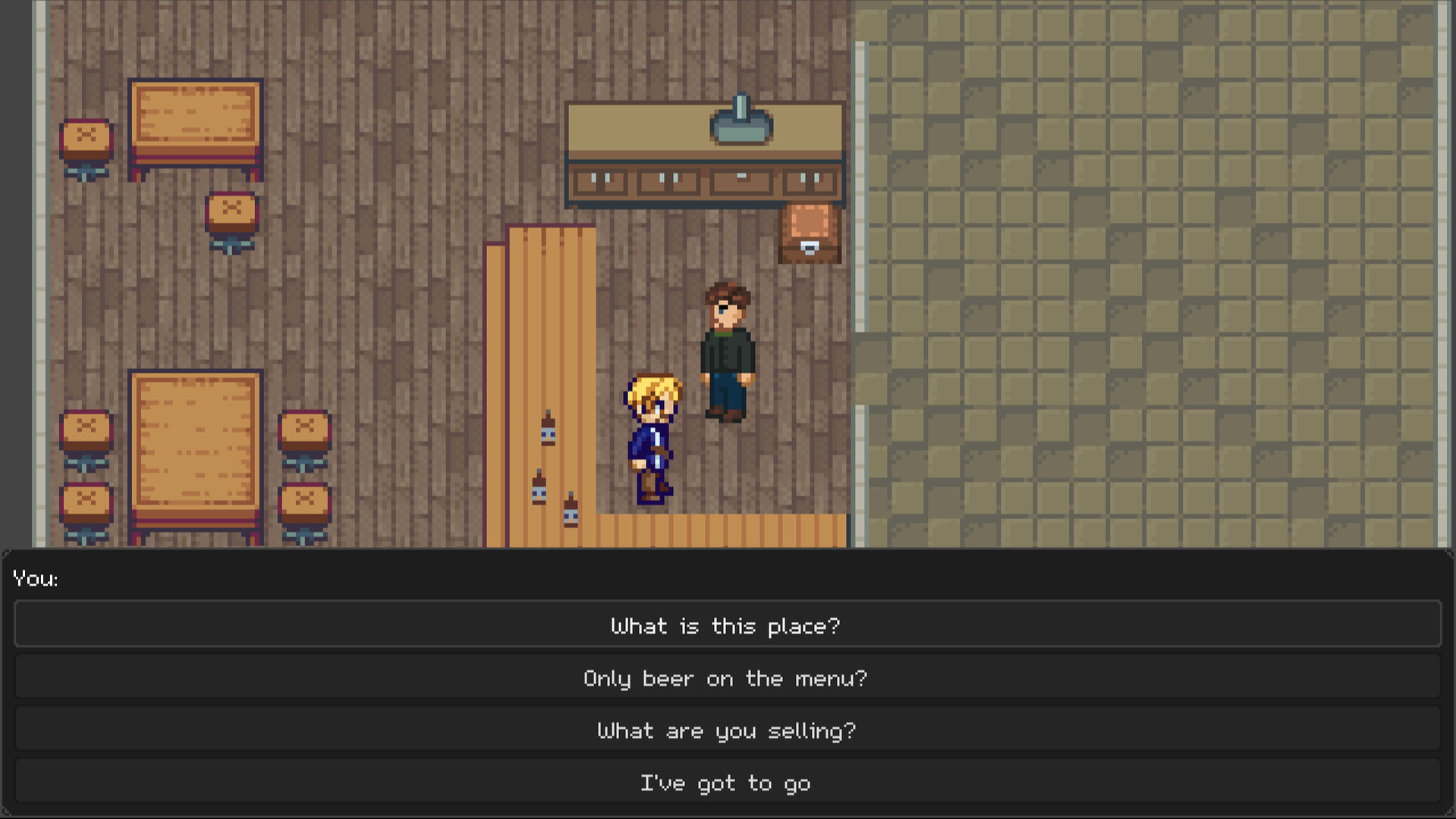
Task: Choose "What are you selling?" reply
Action: coord(727,730)
